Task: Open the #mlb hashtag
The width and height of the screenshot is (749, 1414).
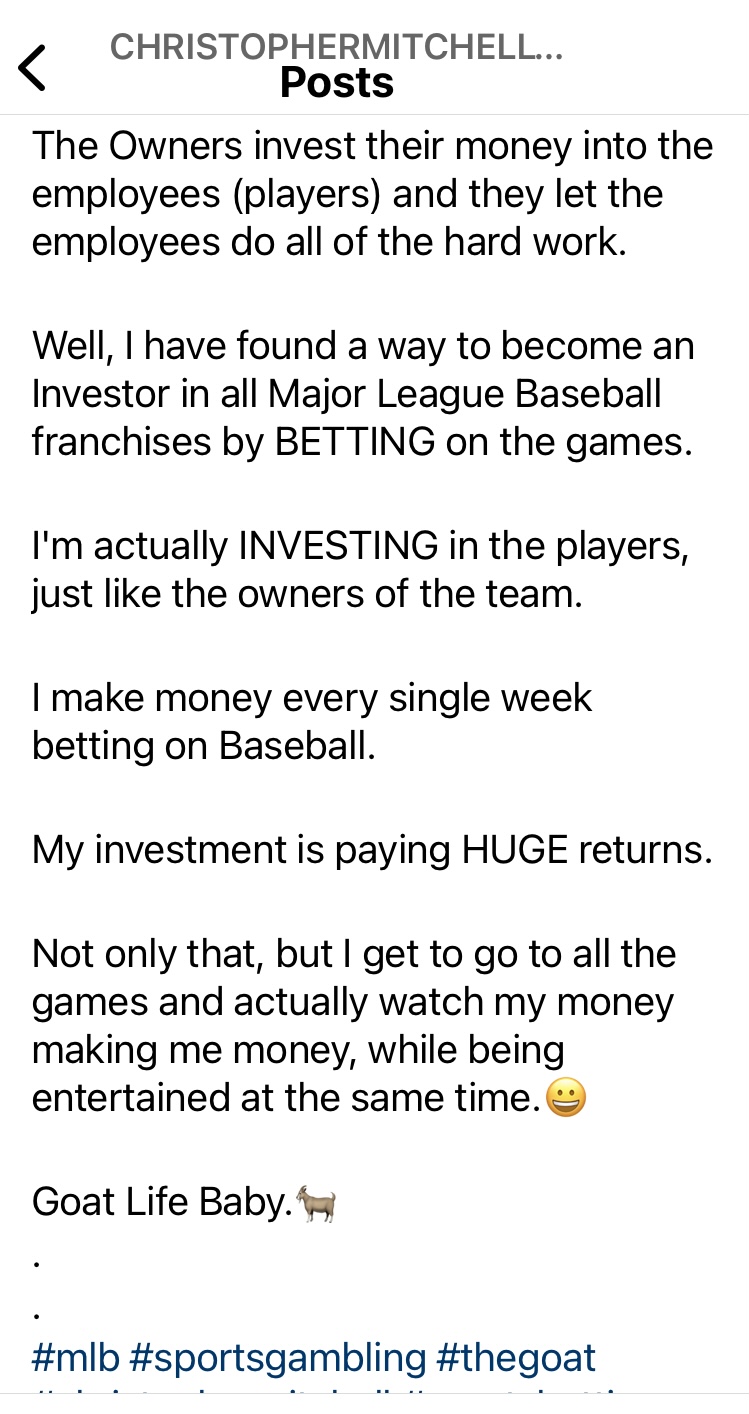Action: [76, 1357]
